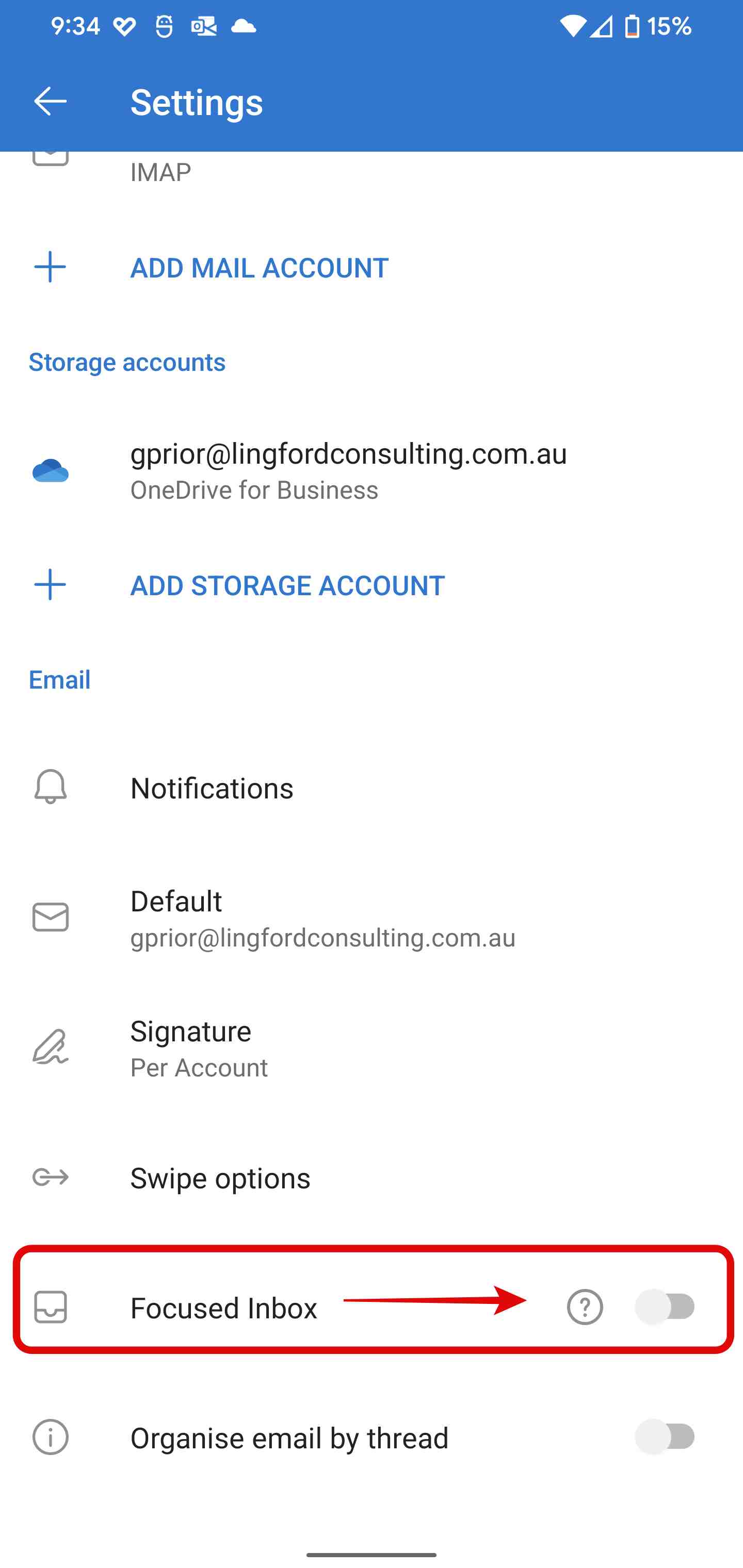Open the OneDrive for Business storage account
The height and width of the screenshot is (1568, 743).
372,470
